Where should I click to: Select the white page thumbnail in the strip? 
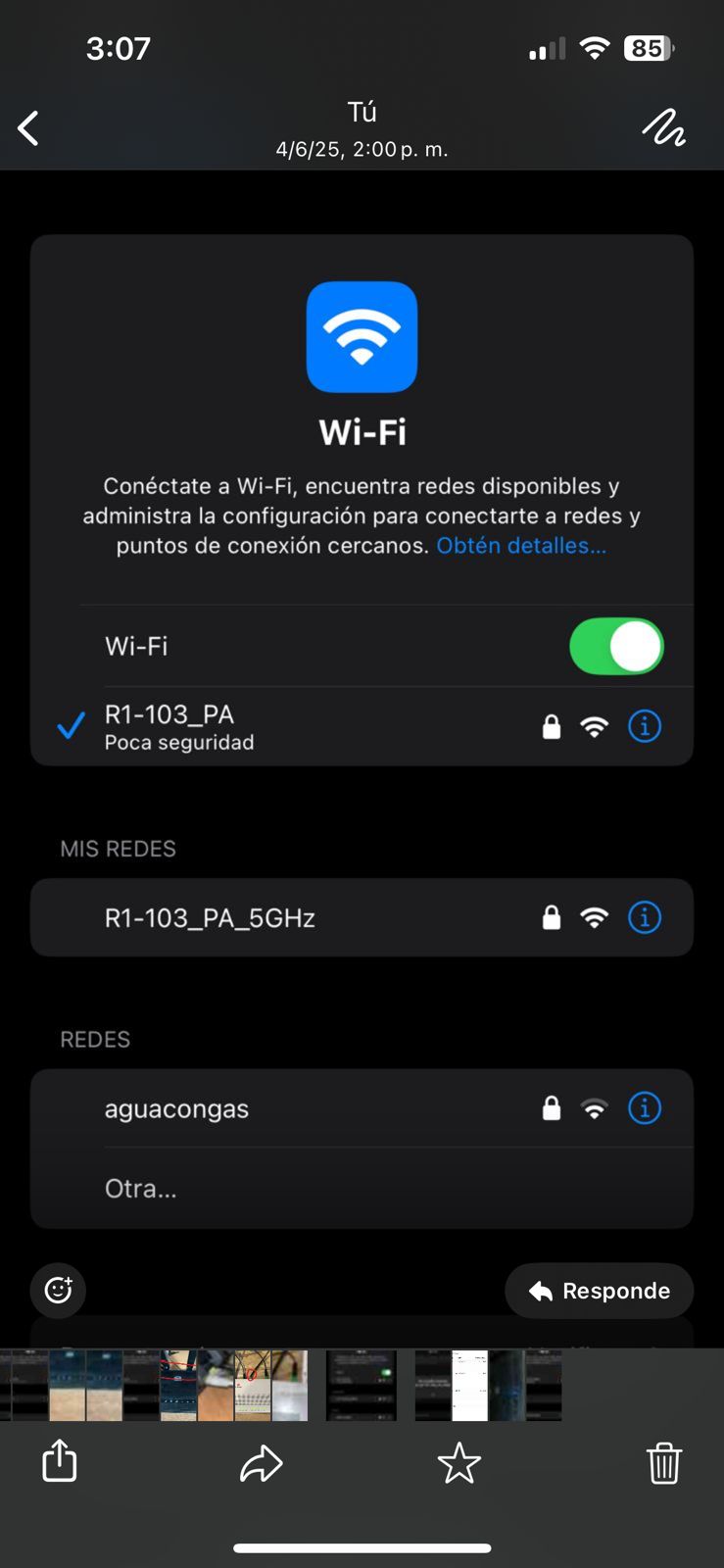pos(469,1385)
